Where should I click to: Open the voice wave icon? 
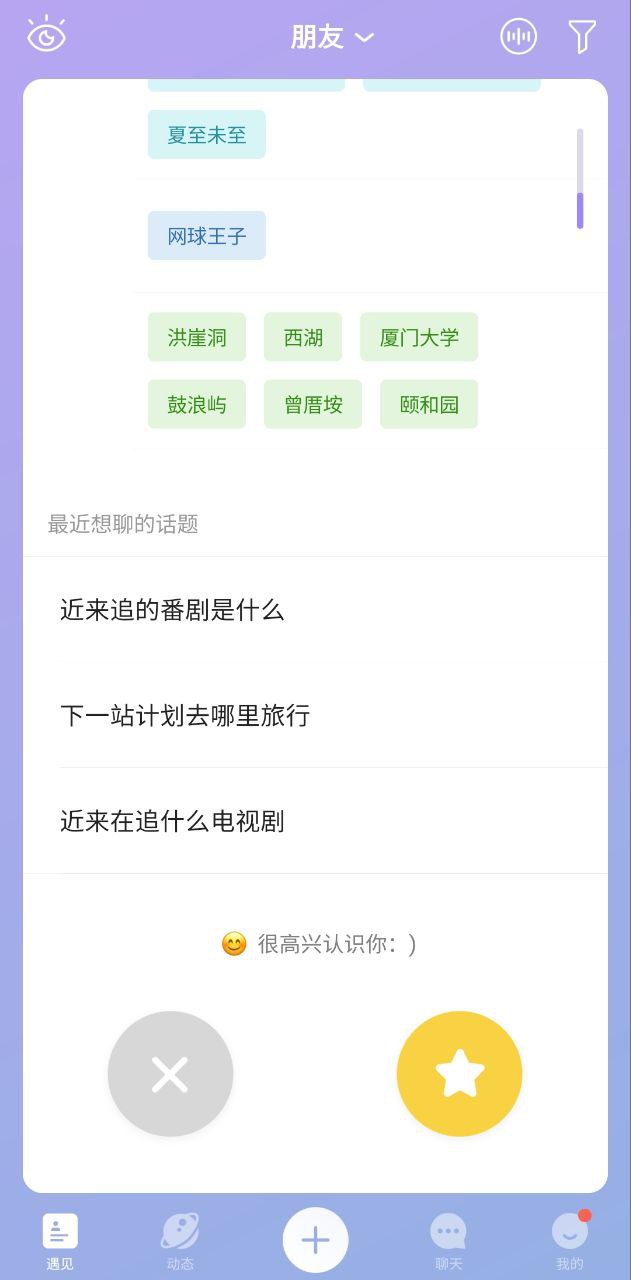[518, 37]
